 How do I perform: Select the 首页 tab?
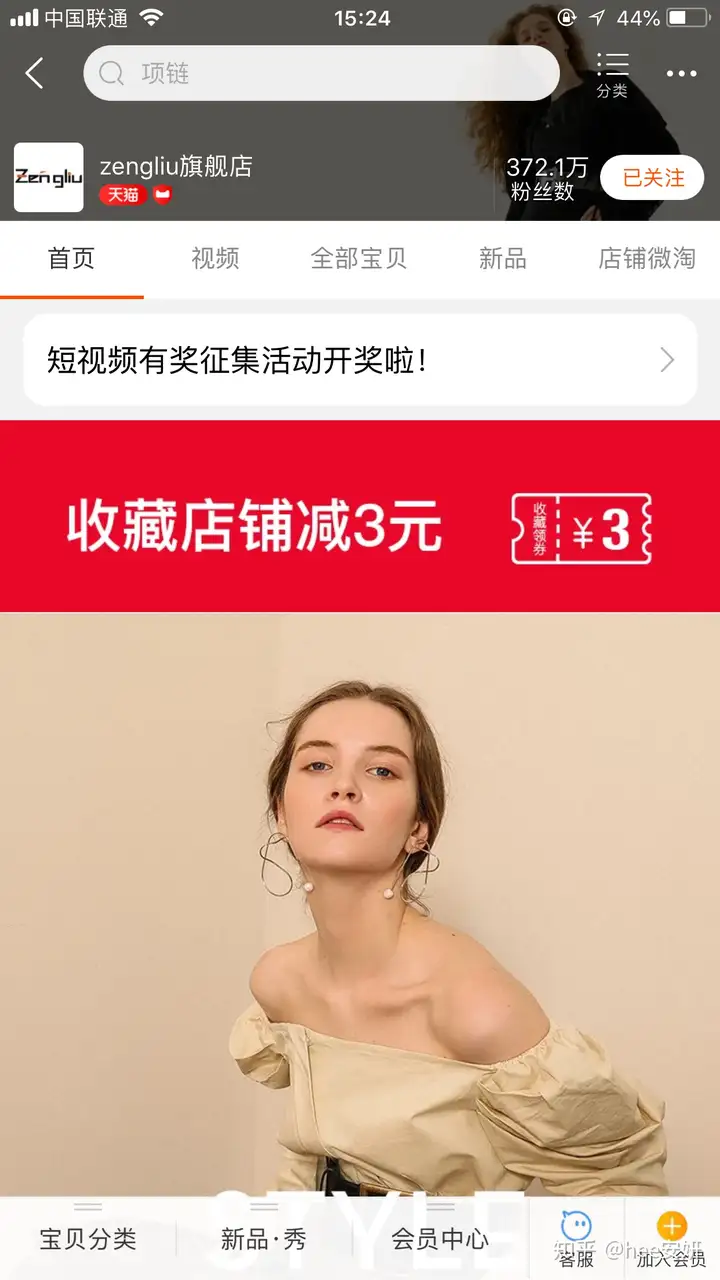pos(71,258)
